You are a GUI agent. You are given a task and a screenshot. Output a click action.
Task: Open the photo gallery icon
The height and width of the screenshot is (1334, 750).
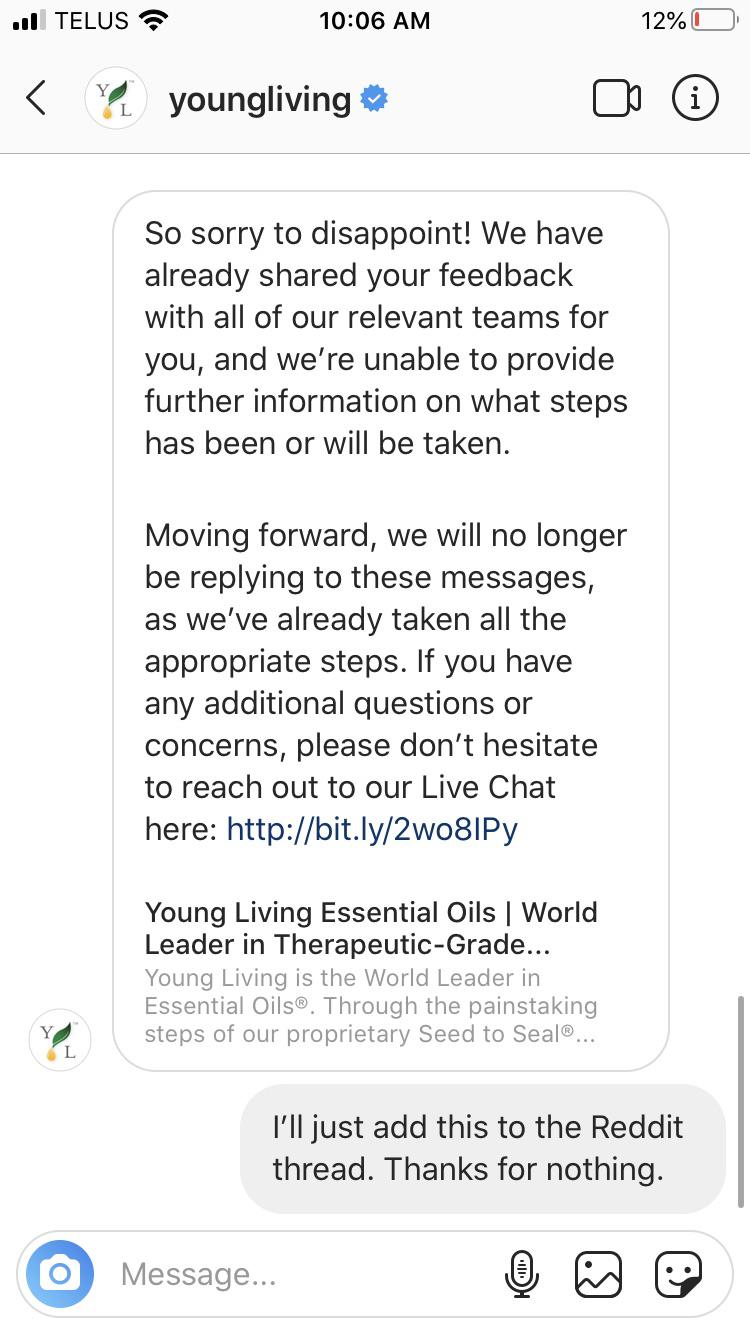coord(598,1273)
